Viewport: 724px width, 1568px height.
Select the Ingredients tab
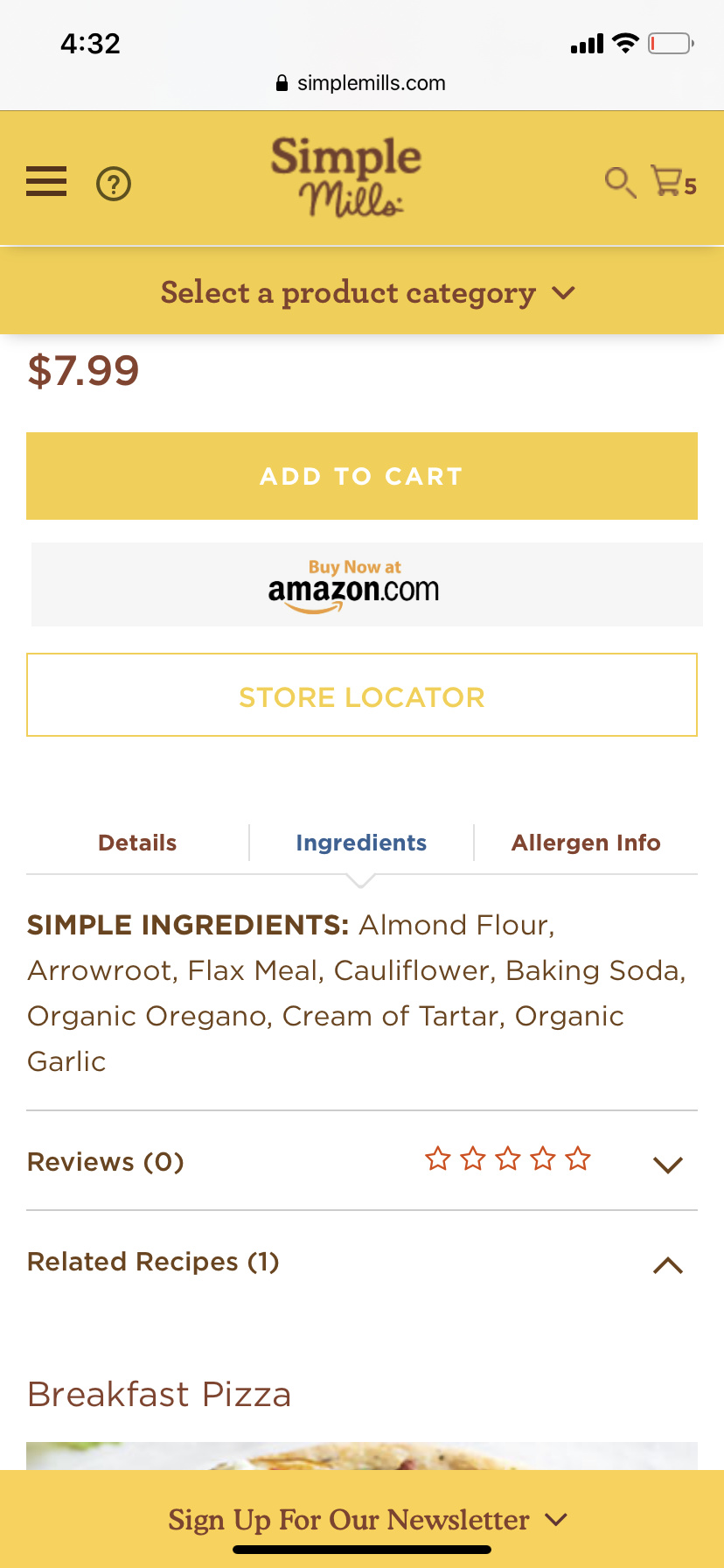[x=361, y=843]
